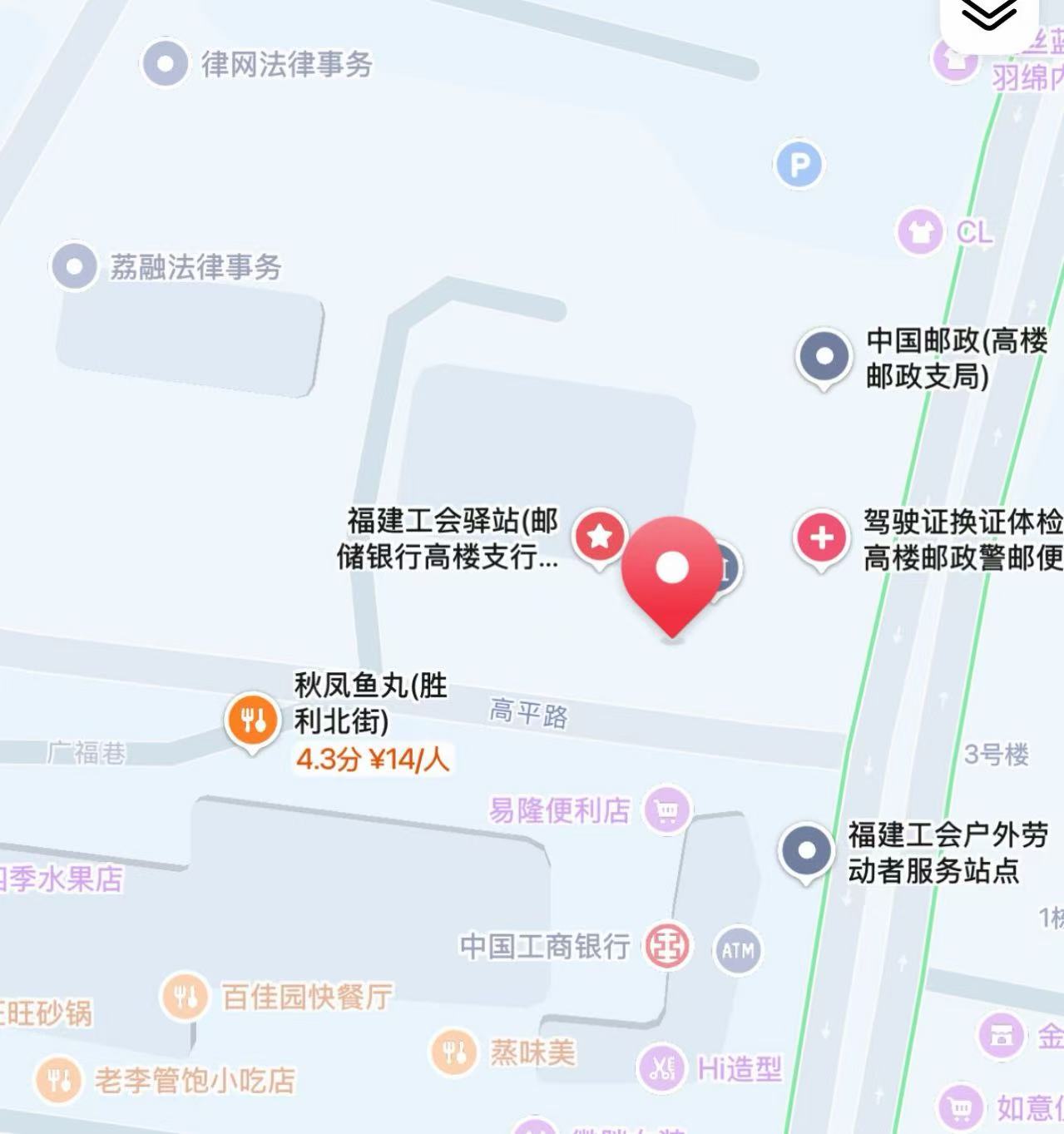Tap the parking P marker

(799, 165)
